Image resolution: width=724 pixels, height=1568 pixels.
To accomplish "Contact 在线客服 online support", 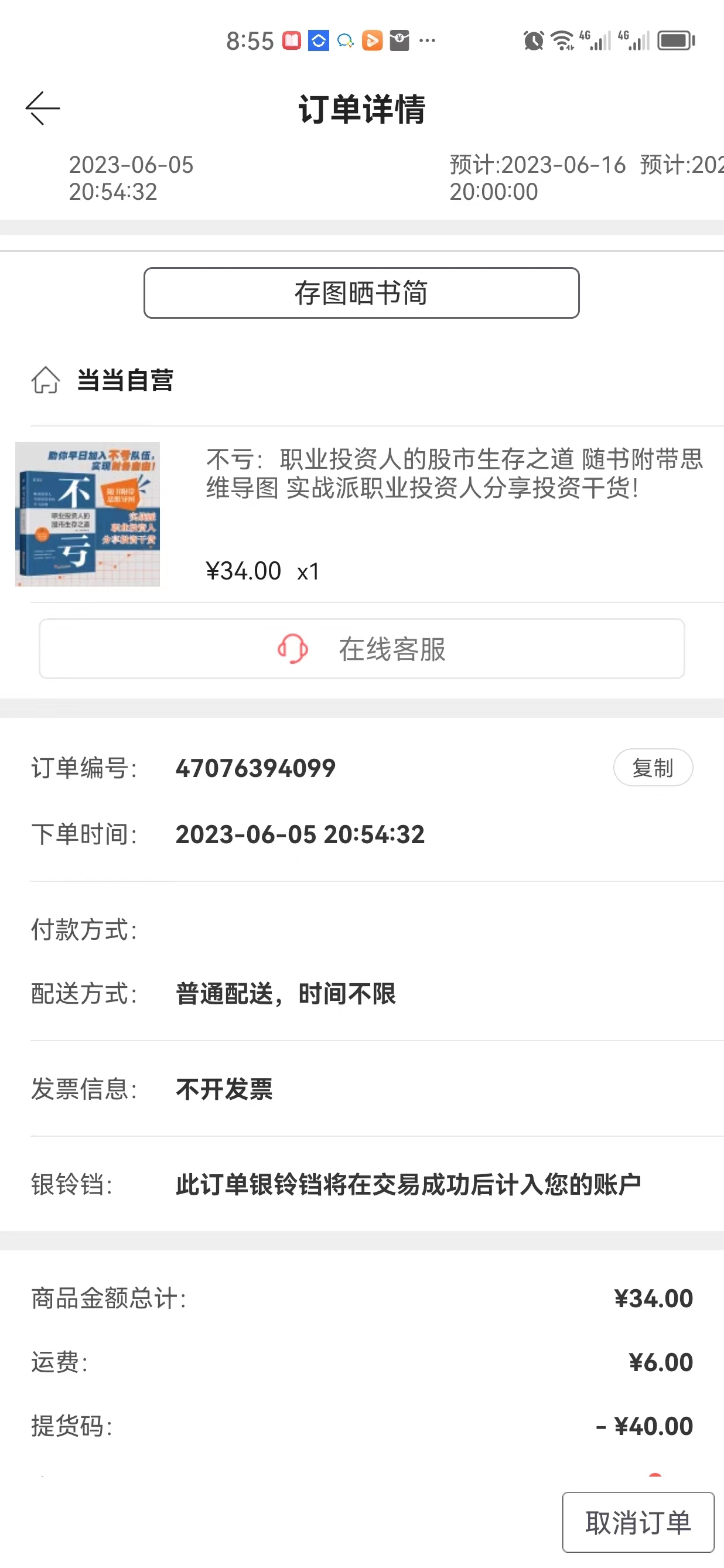I will coord(361,649).
